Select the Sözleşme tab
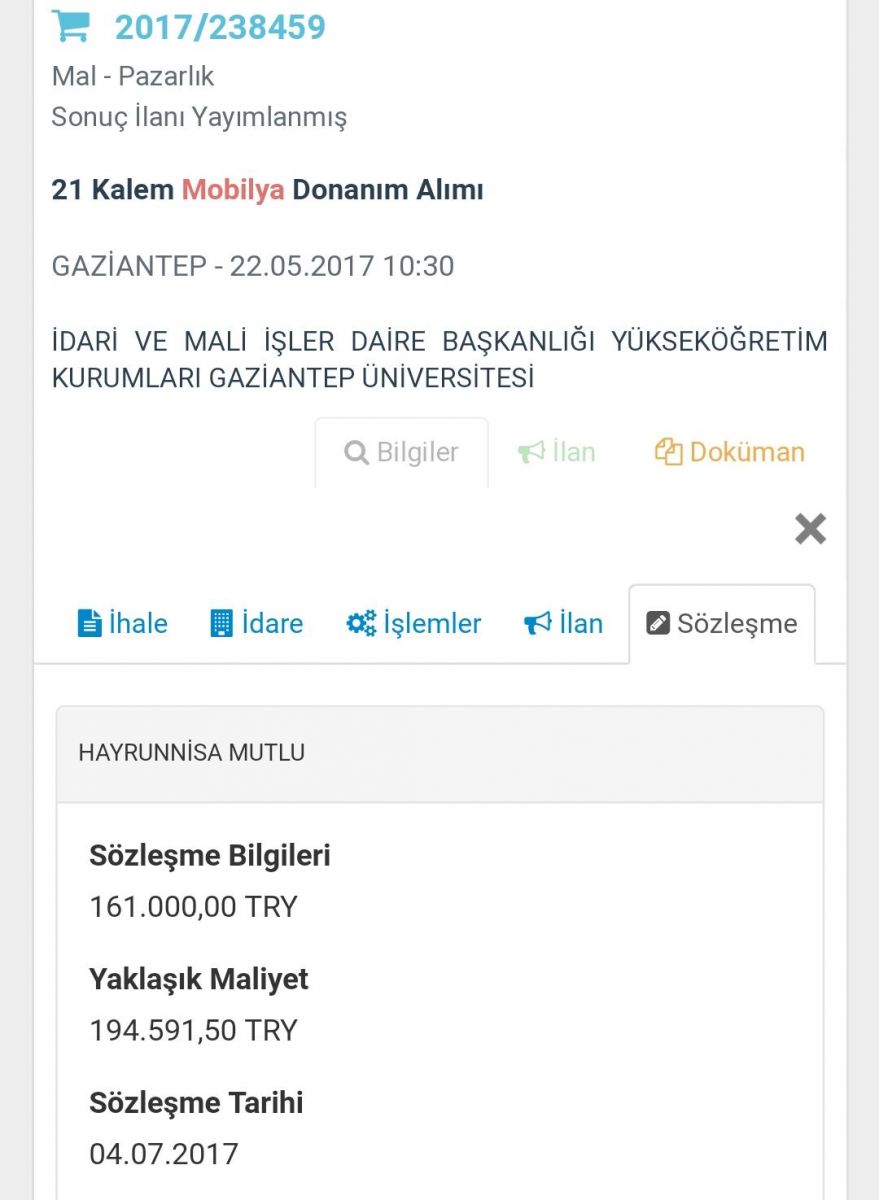Viewport: 879px width, 1200px height. click(722, 624)
